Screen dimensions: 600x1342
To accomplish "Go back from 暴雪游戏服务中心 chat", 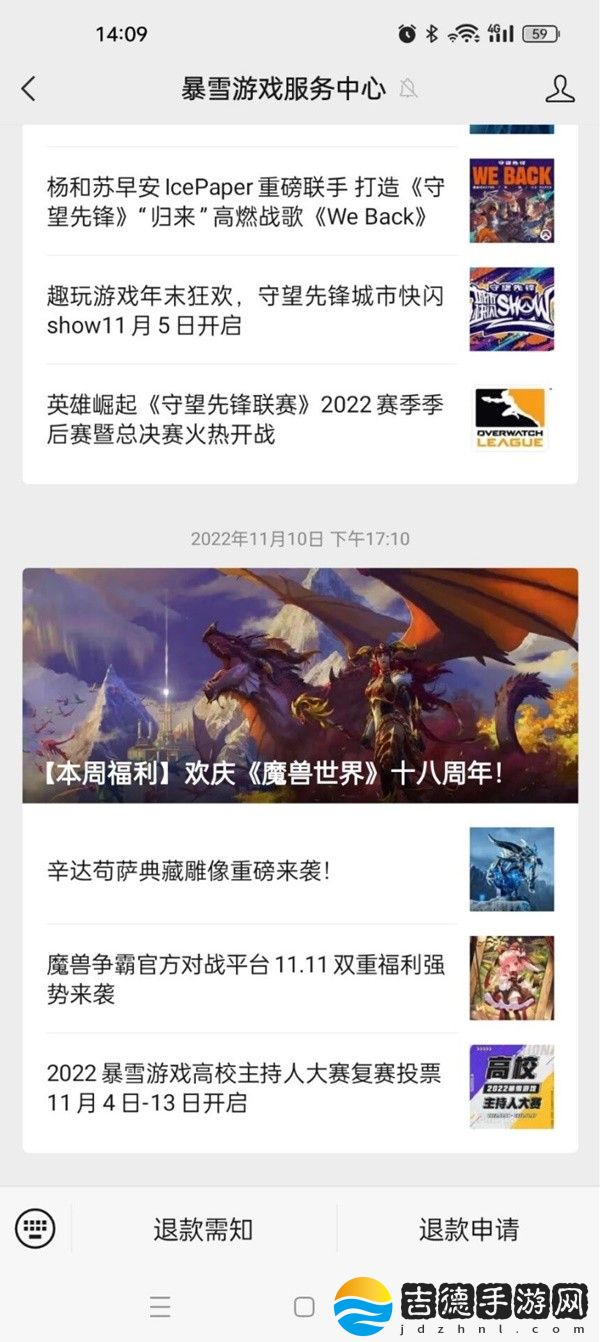I will 28,89.
